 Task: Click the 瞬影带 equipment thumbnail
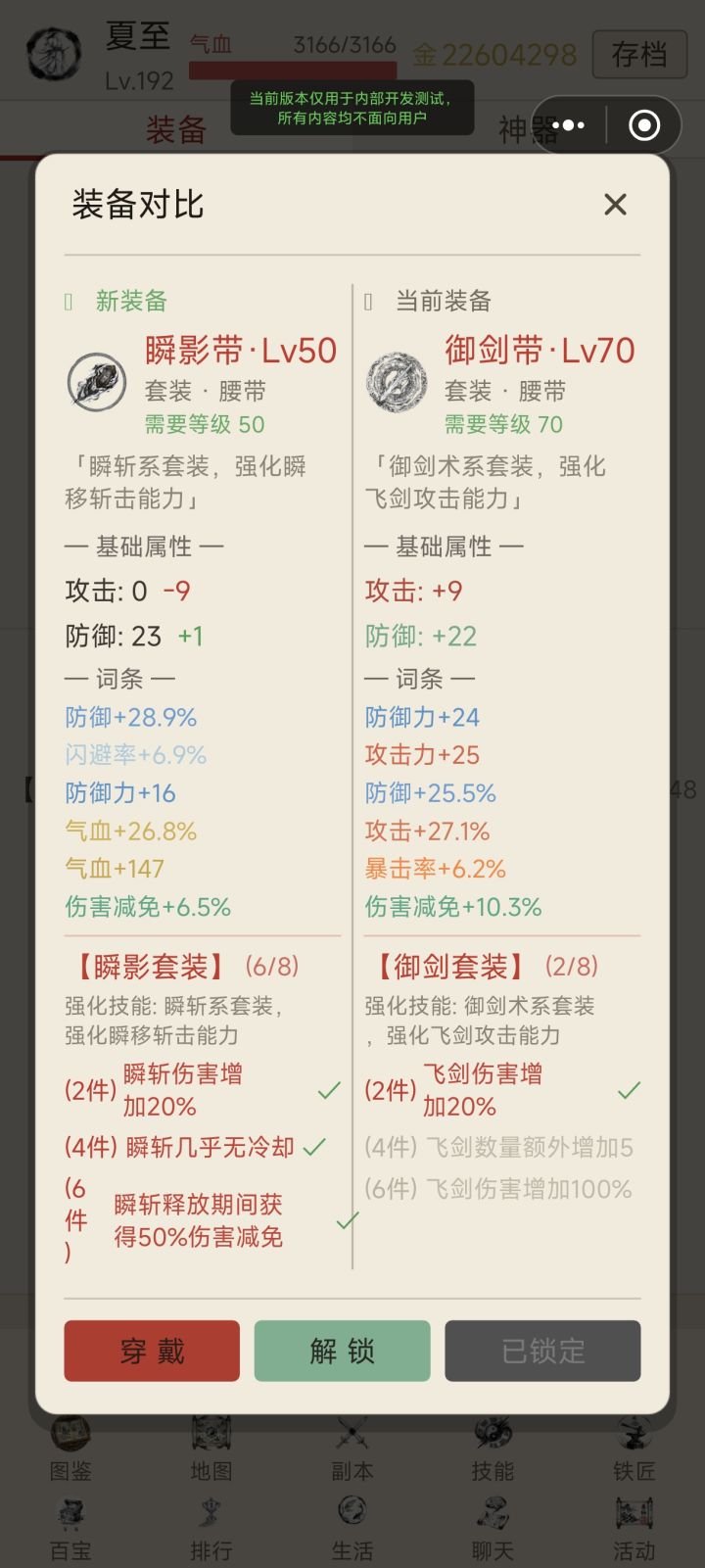tap(96, 381)
